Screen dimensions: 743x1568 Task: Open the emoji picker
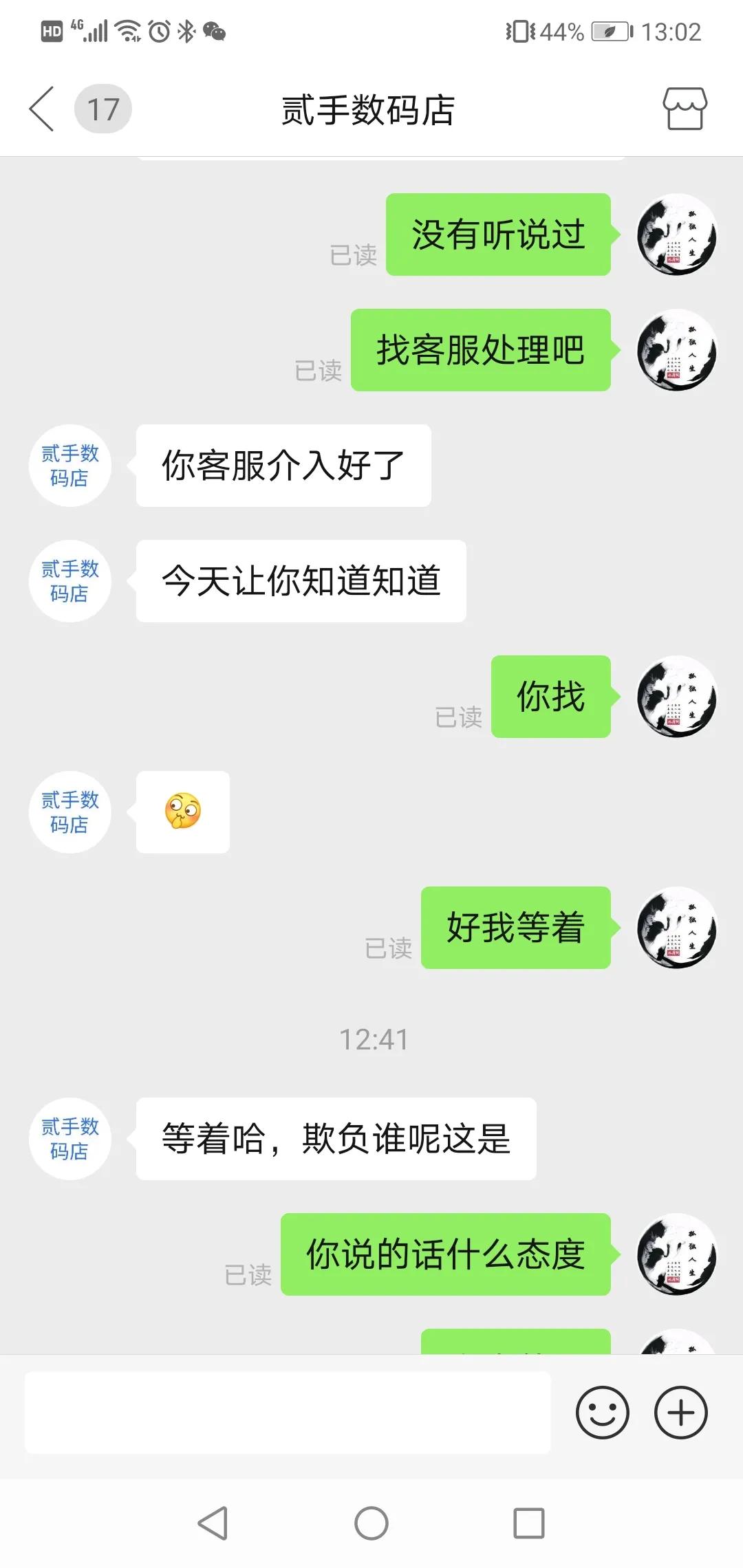pos(602,1413)
